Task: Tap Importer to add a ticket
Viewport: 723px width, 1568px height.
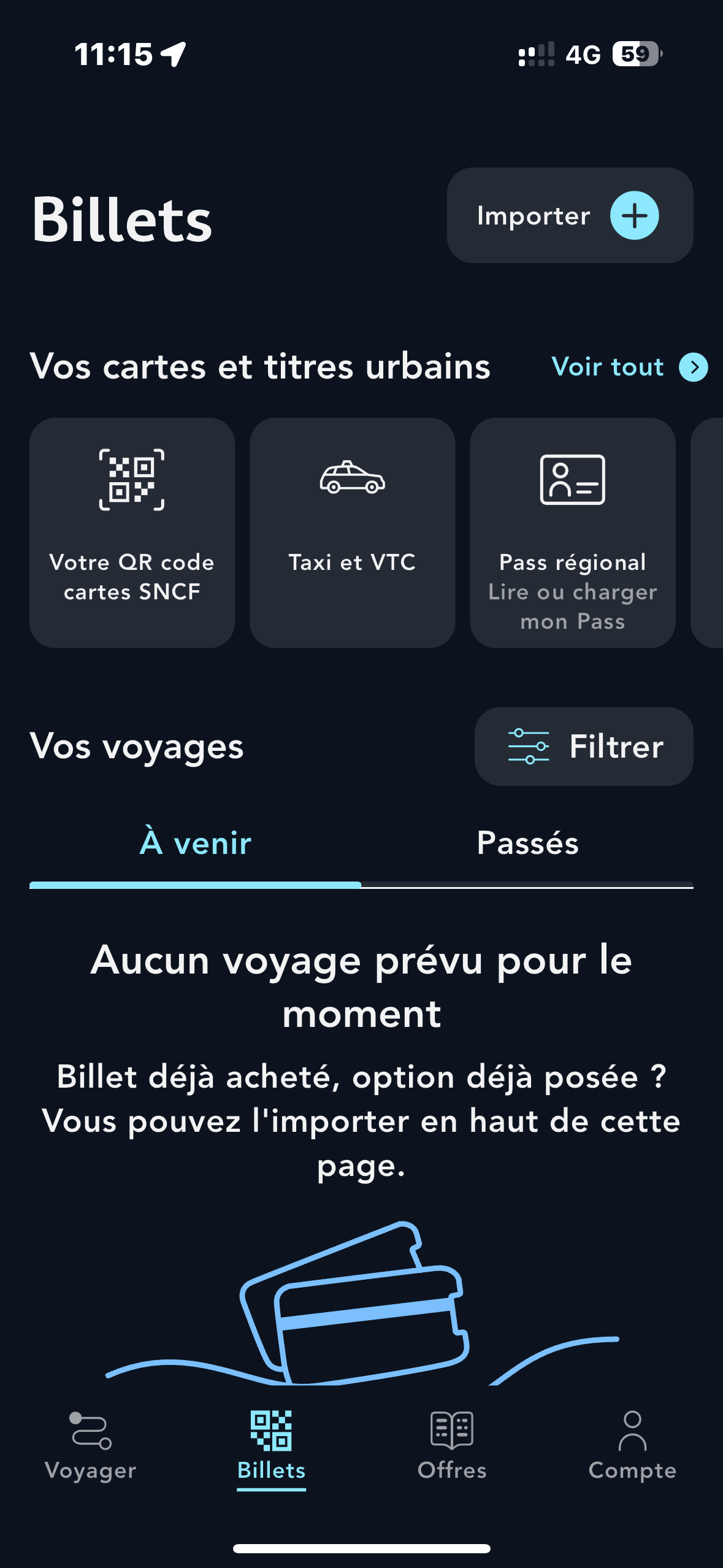Action: pyautogui.click(x=570, y=215)
